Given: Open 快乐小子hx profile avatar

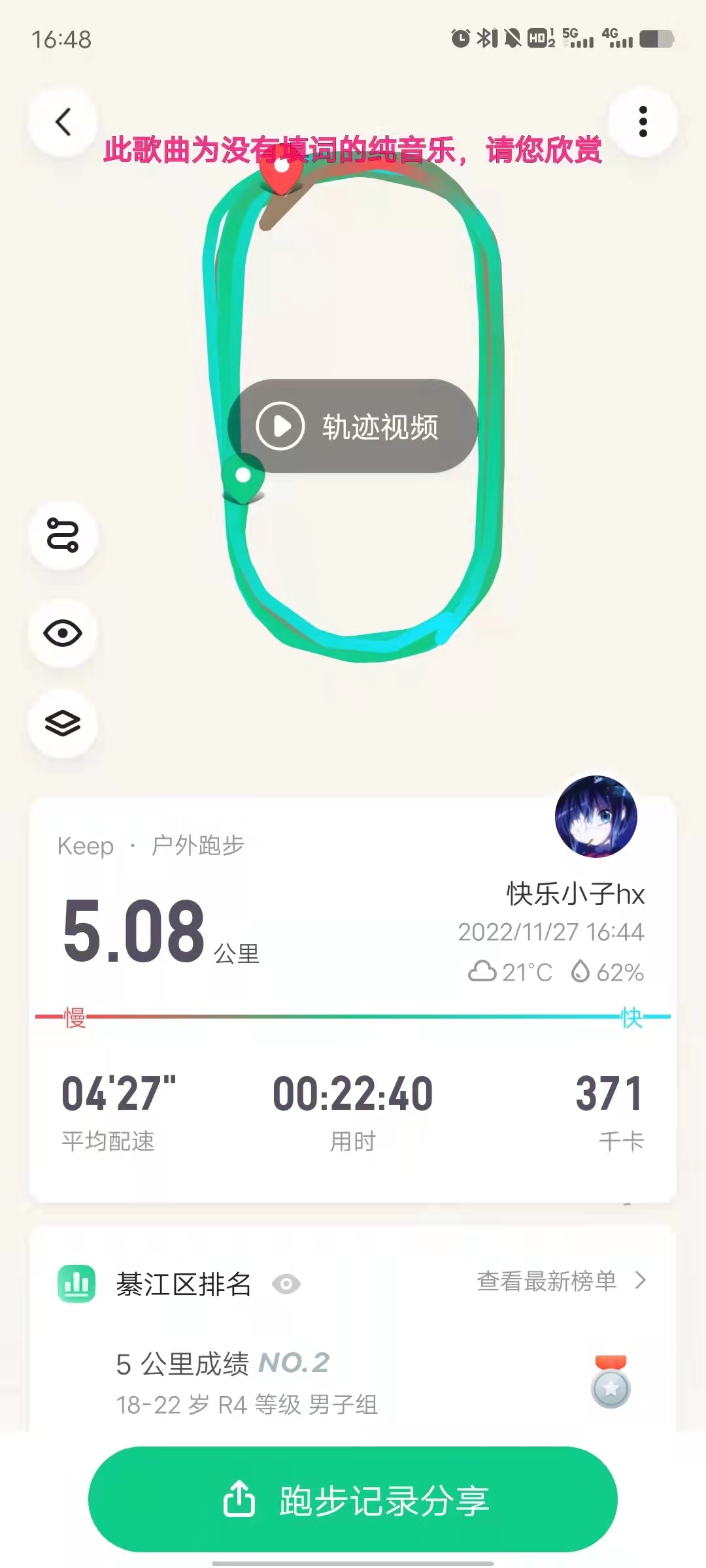Looking at the screenshot, I should pos(596,817).
